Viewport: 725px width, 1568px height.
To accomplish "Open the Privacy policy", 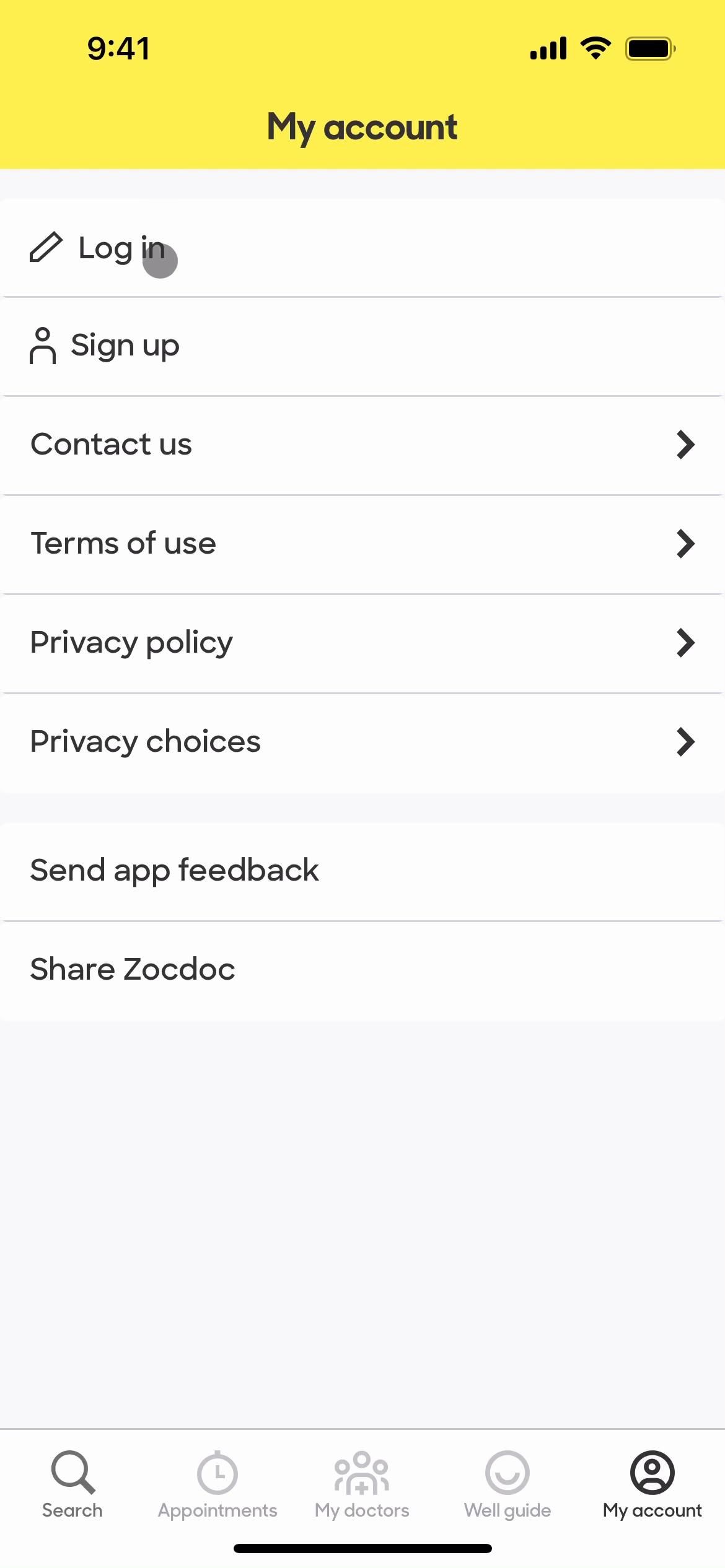I will 362,643.
